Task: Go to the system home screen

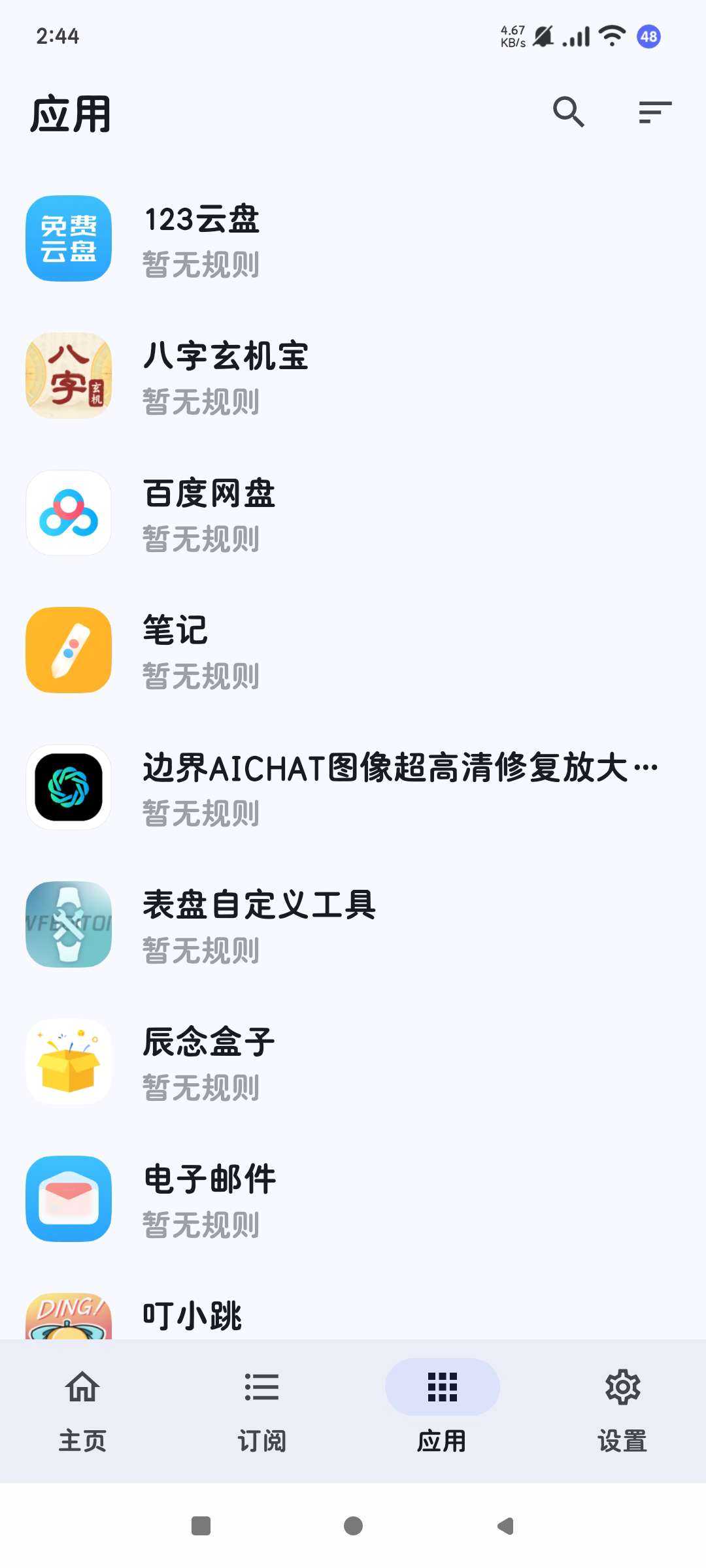Action: pyautogui.click(x=353, y=1526)
